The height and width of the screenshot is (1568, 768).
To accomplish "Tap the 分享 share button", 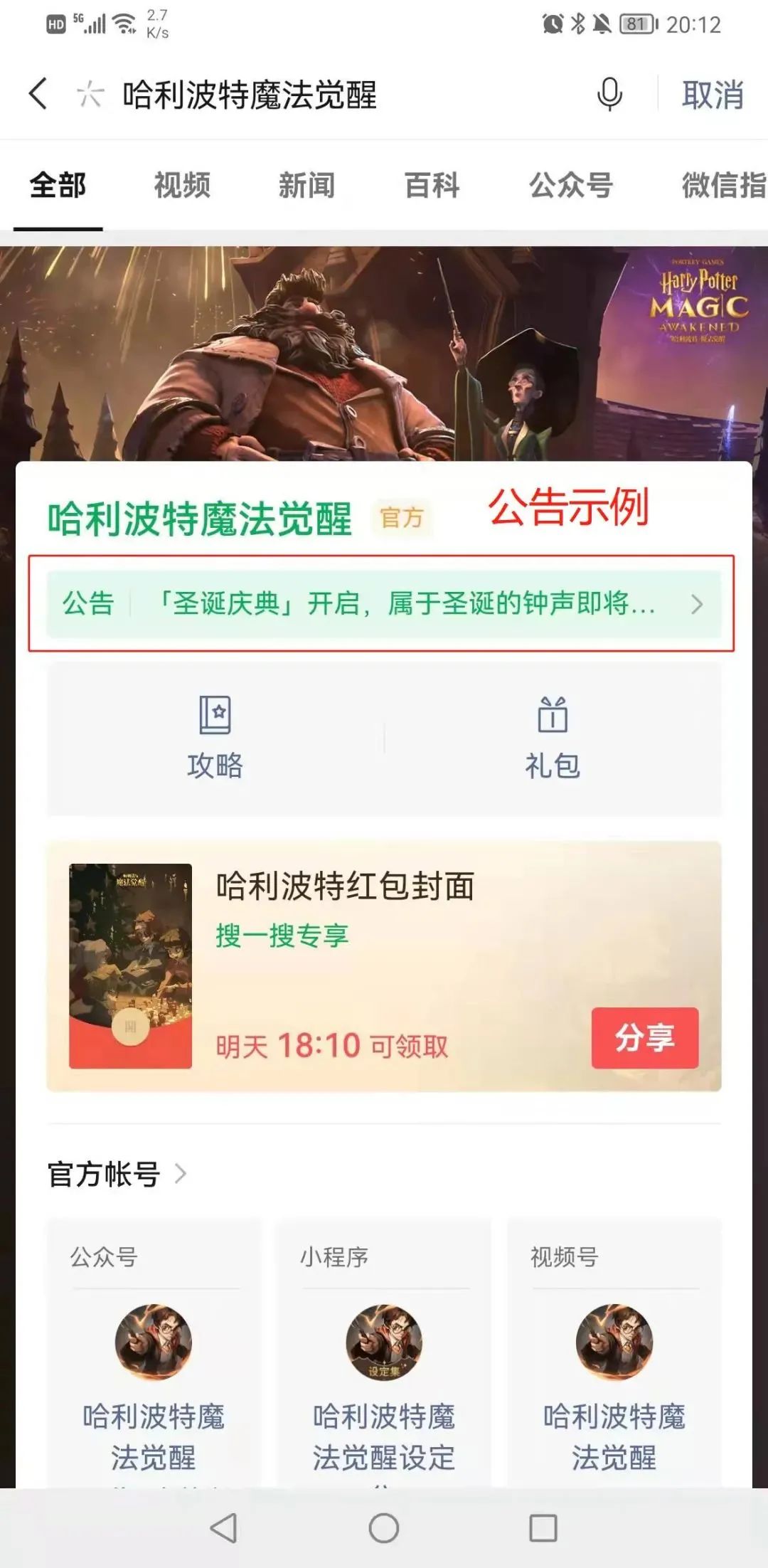I will 644,1037.
